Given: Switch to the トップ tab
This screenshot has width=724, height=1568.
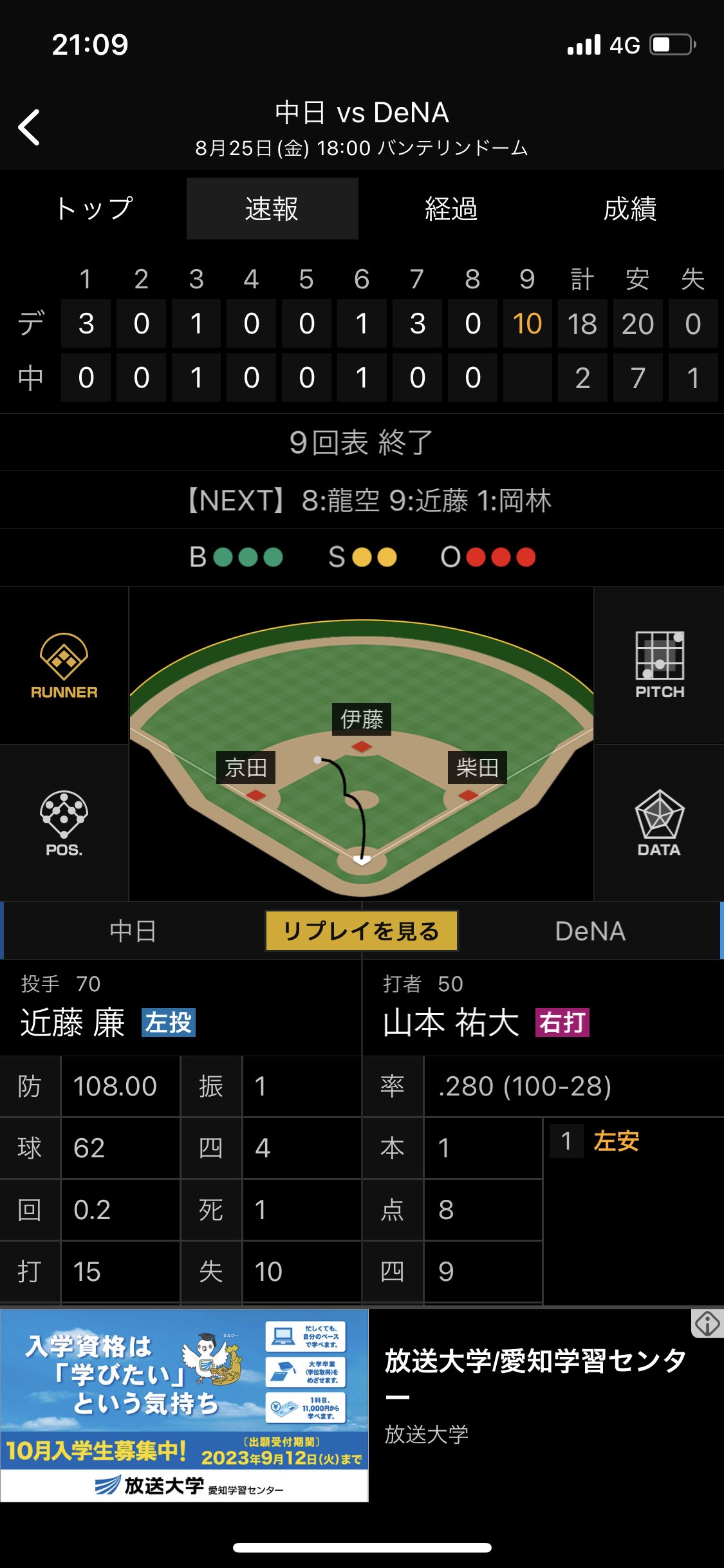Looking at the screenshot, I should pyautogui.click(x=94, y=209).
